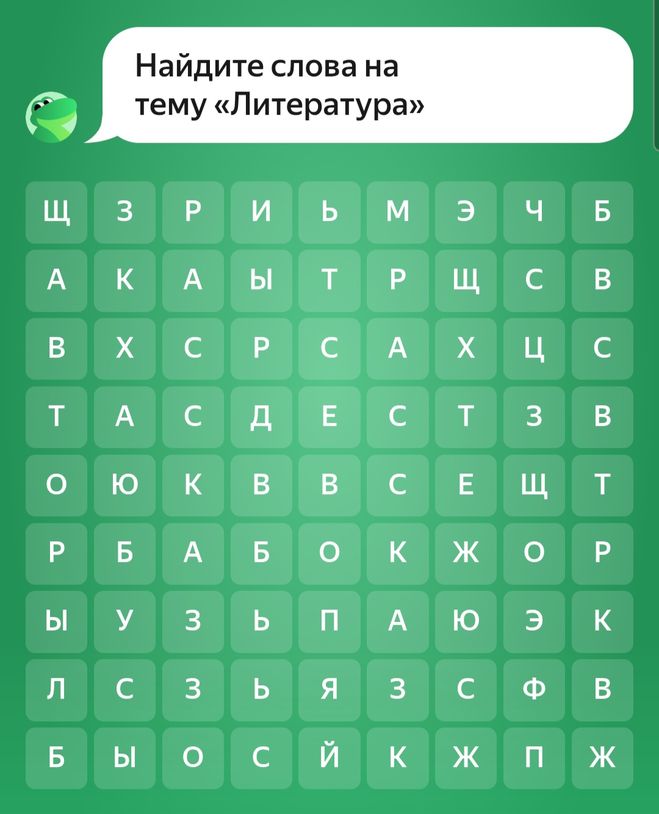This screenshot has width=659, height=814.
Task: Tap the letter Л tile
Action: coord(56,689)
